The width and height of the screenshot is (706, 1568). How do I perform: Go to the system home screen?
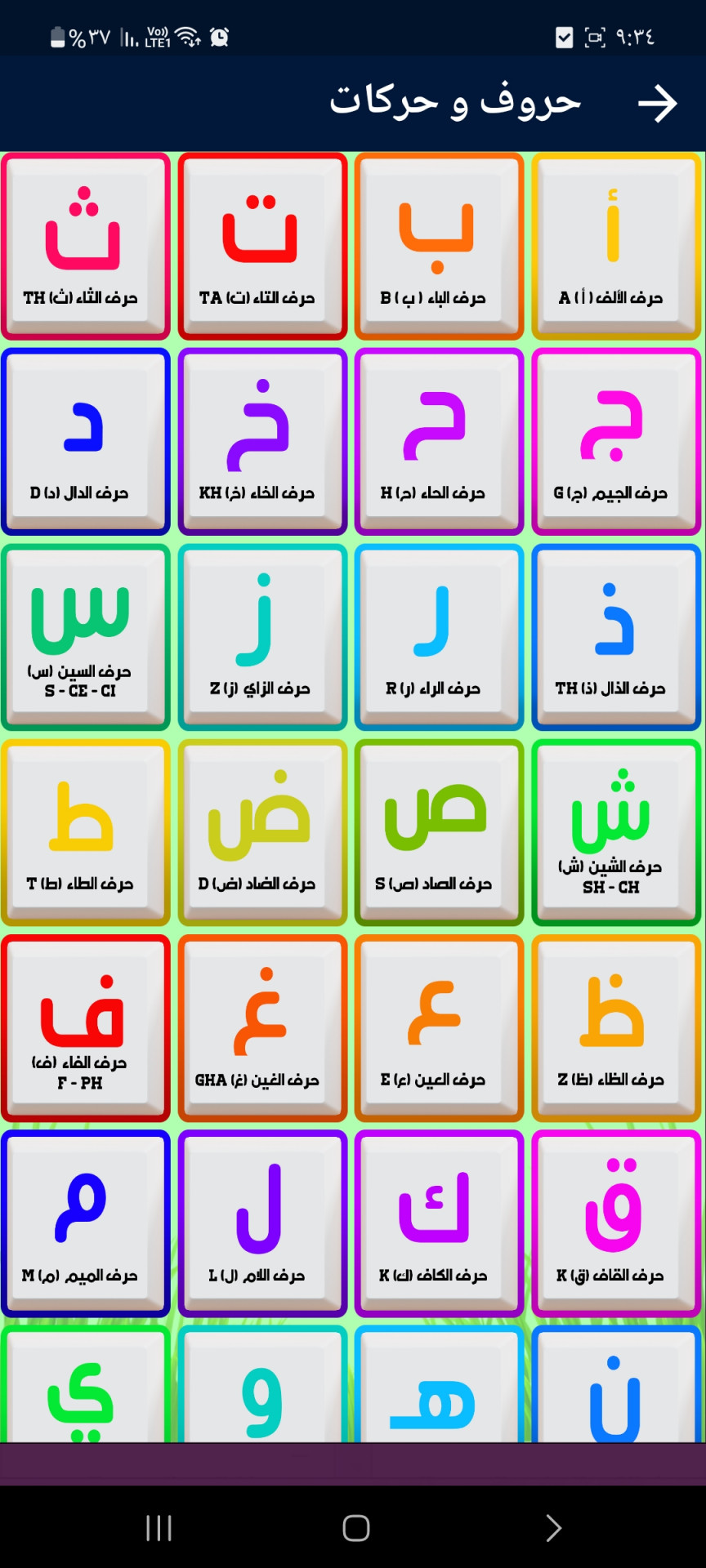[356, 1527]
